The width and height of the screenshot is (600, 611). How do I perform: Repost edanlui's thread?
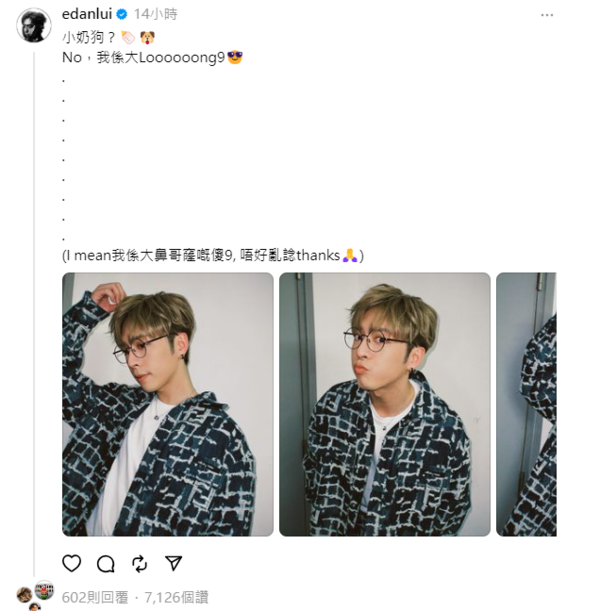(140, 563)
